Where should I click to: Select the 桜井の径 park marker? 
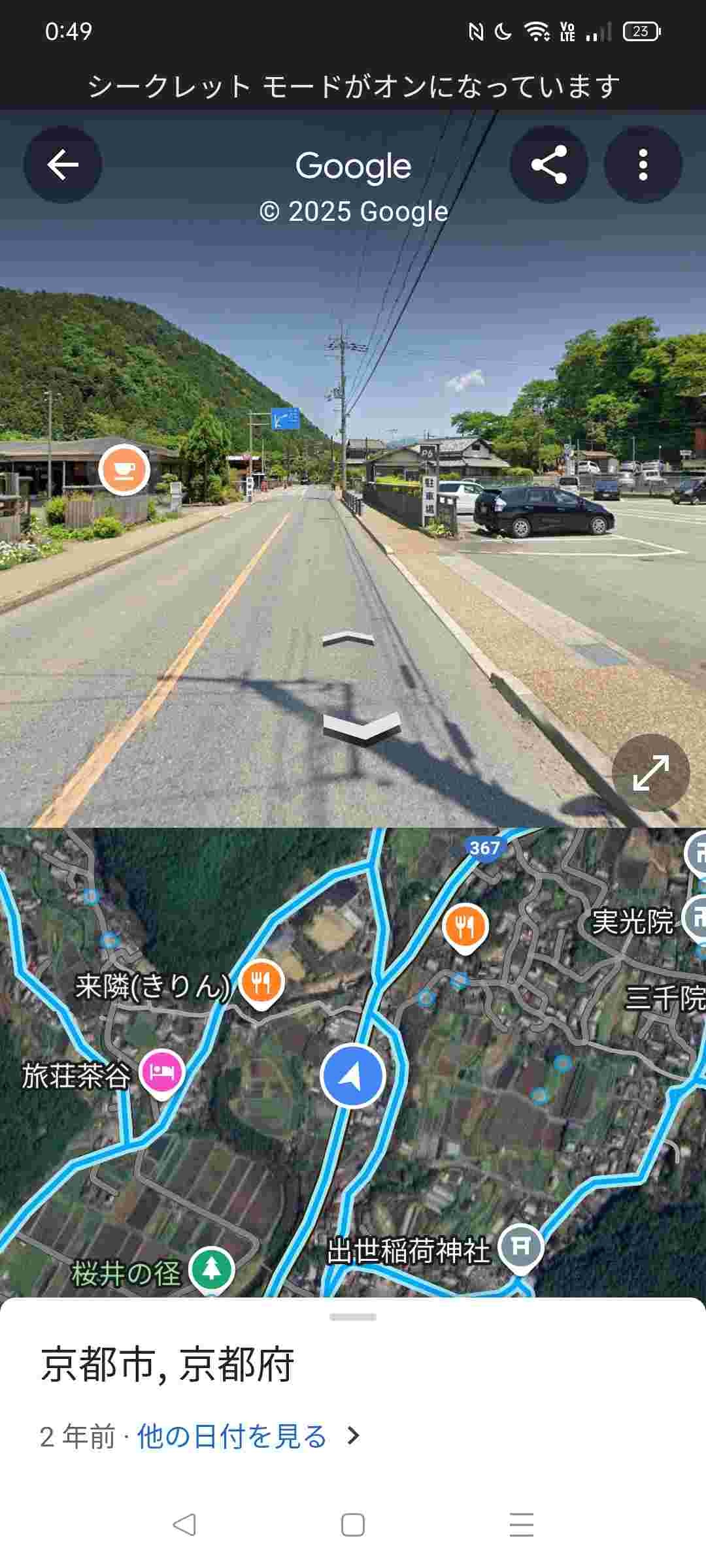pos(212,1269)
